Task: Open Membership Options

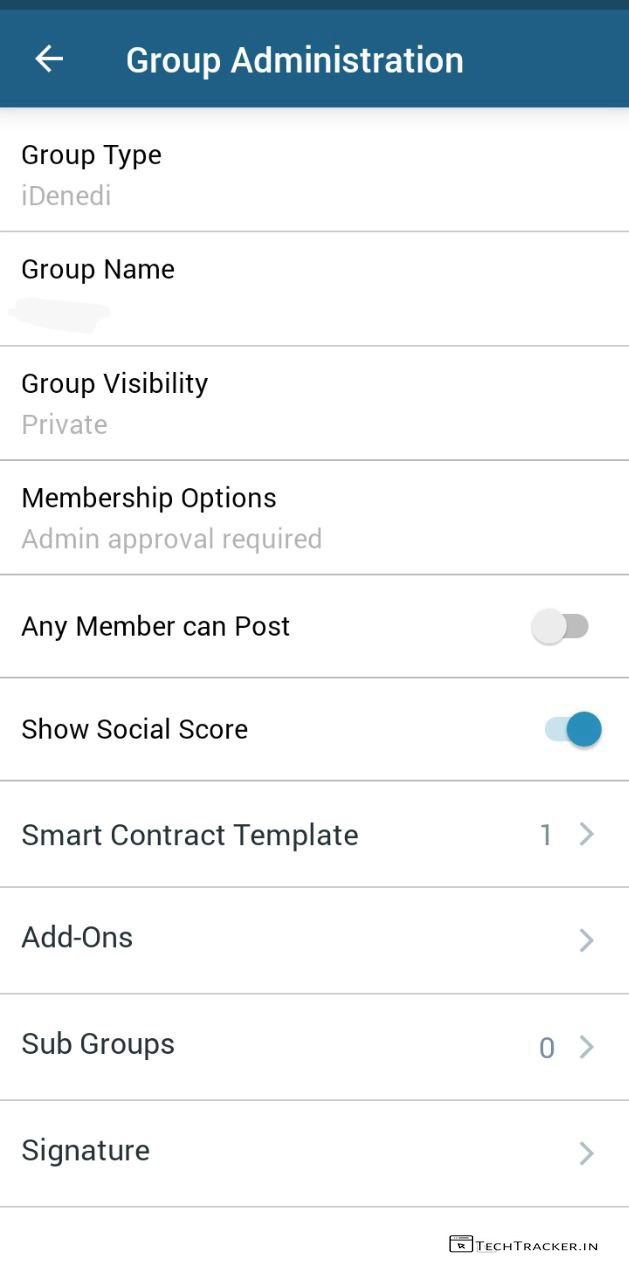Action: (314, 517)
